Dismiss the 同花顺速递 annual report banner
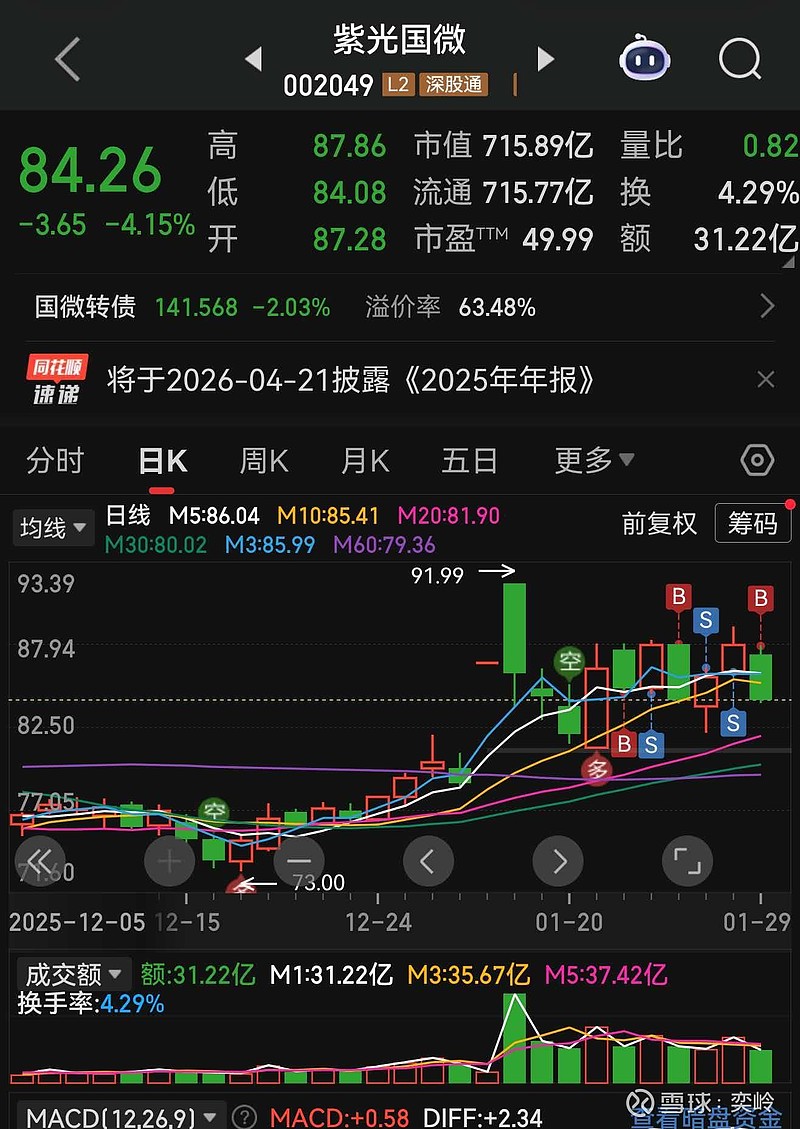Image resolution: width=800 pixels, height=1129 pixels. tap(765, 380)
